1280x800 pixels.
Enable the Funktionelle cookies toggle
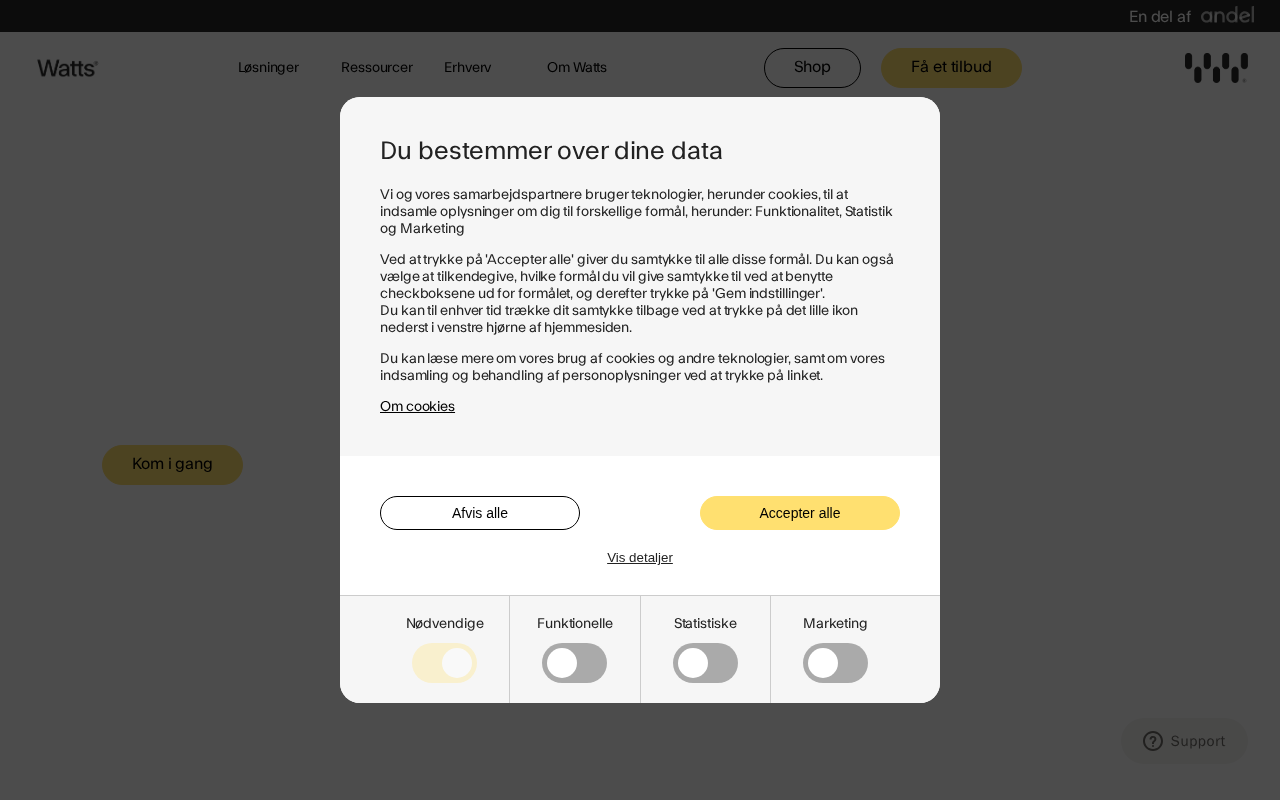click(574, 663)
